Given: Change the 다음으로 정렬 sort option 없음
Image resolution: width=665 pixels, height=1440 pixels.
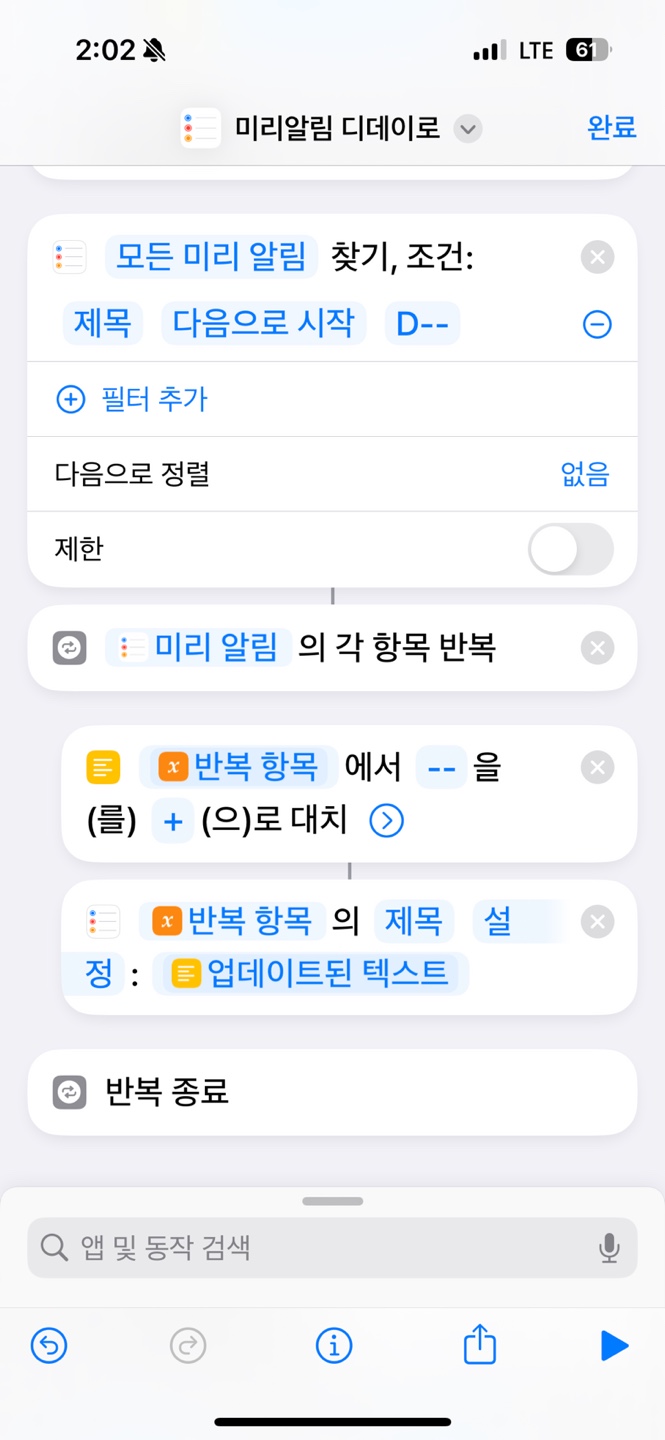Looking at the screenshot, I should point(584,473).
